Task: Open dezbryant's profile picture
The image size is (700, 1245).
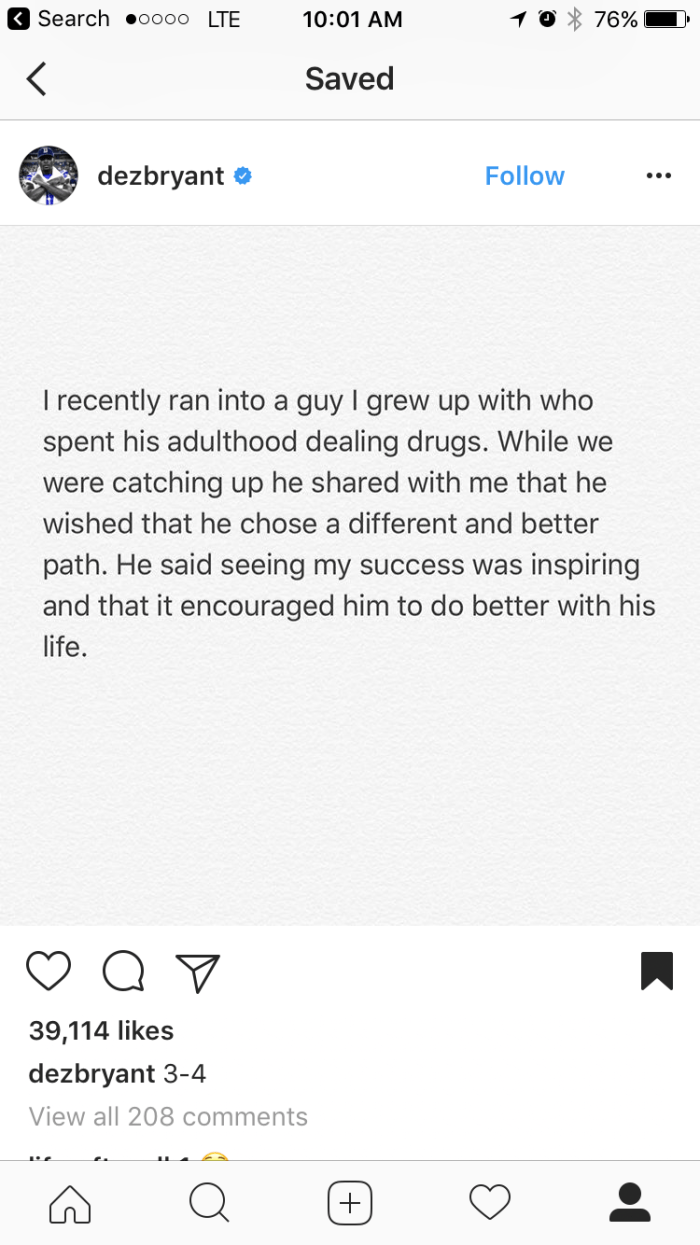Action: pos(48,176)
